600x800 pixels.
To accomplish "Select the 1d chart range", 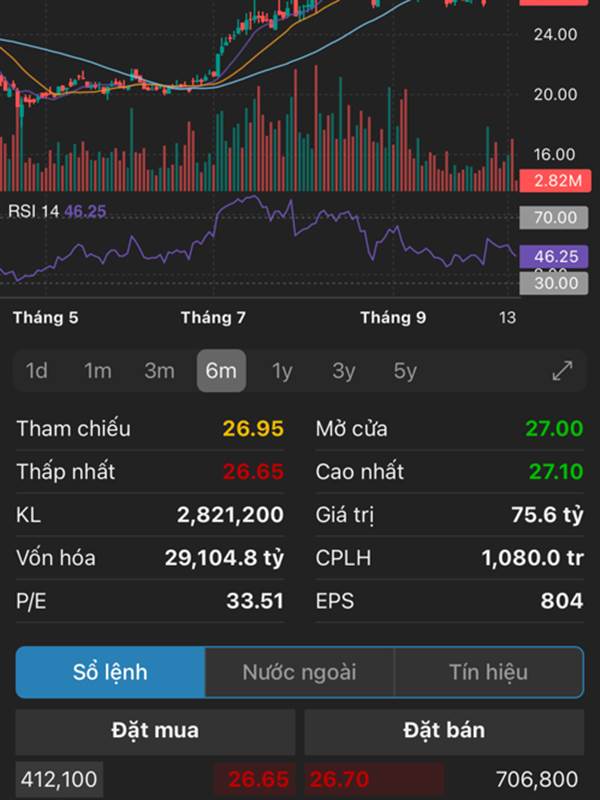I will [37, 371].
